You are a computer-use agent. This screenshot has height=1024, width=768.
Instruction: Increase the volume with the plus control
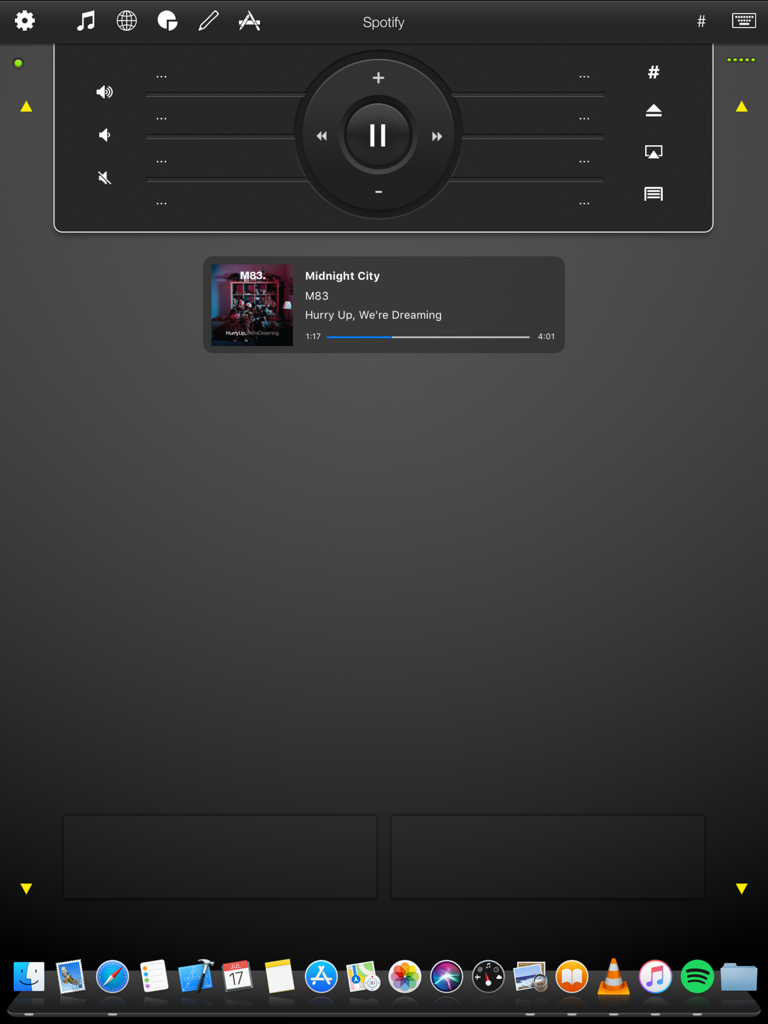[x=378, y=77]
